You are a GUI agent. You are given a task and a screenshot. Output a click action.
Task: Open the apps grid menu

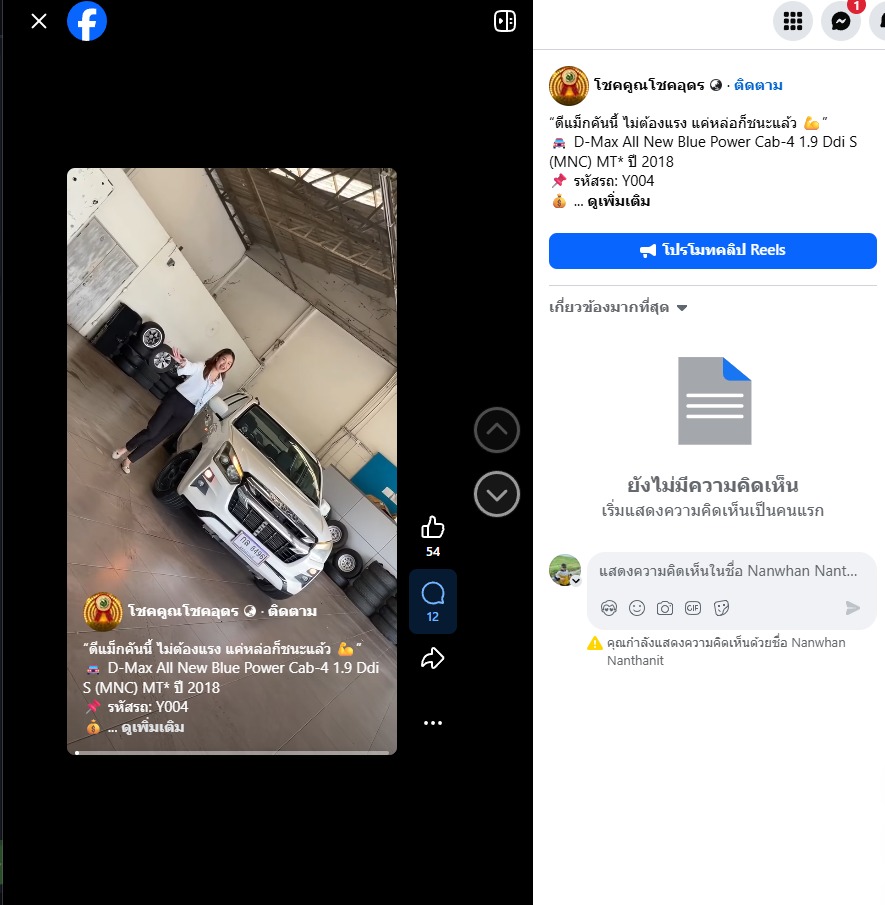[x=793, y=21]
